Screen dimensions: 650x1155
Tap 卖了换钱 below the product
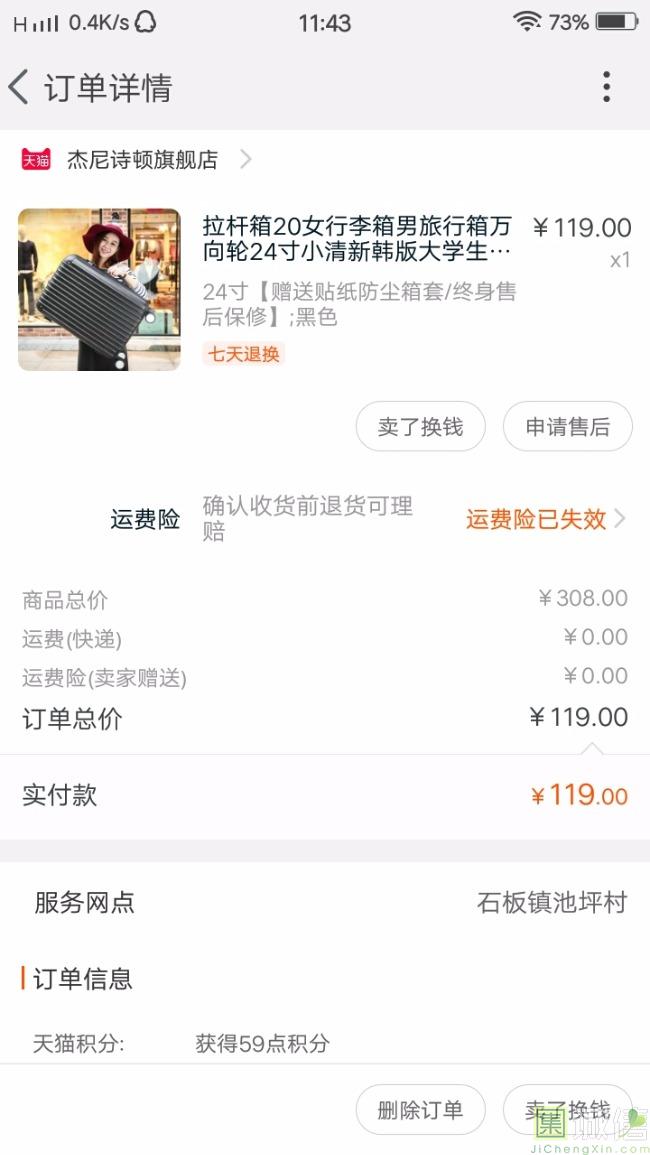(421, 426)
